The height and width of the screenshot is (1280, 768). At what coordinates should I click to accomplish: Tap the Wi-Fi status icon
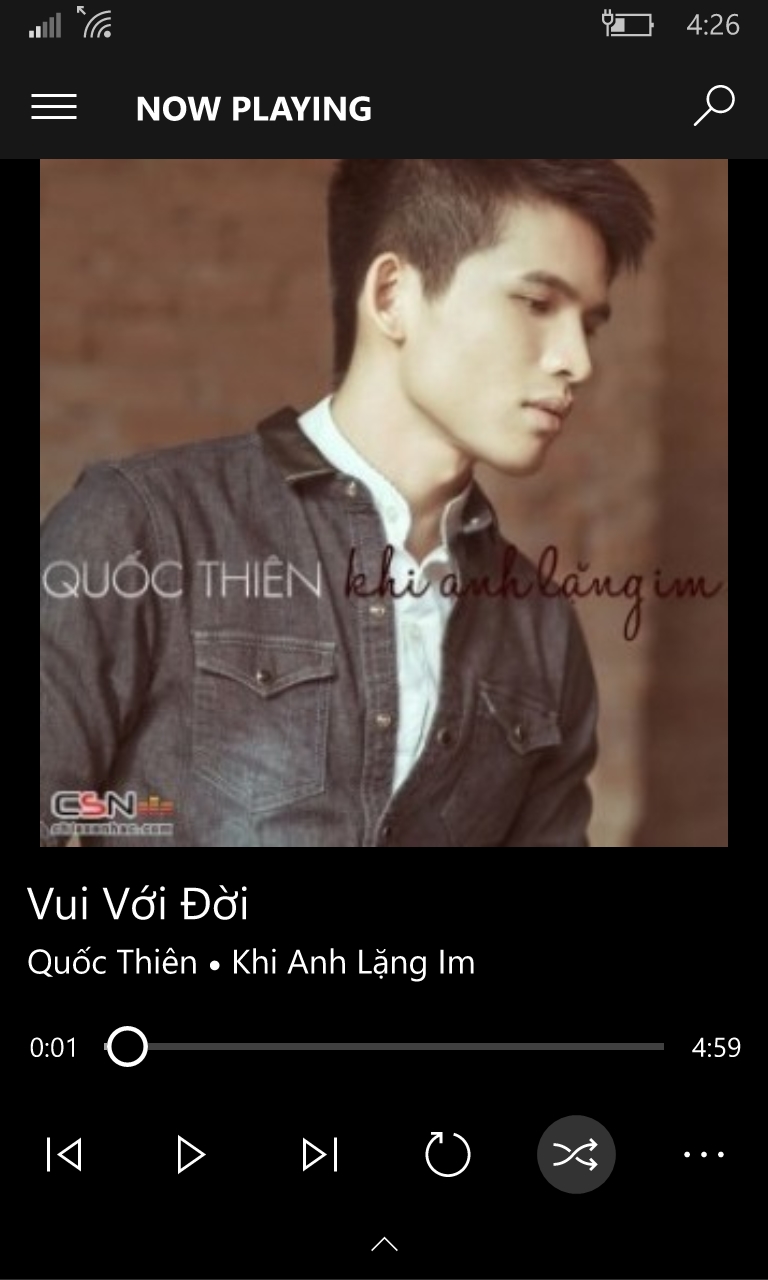click(95, 23)
